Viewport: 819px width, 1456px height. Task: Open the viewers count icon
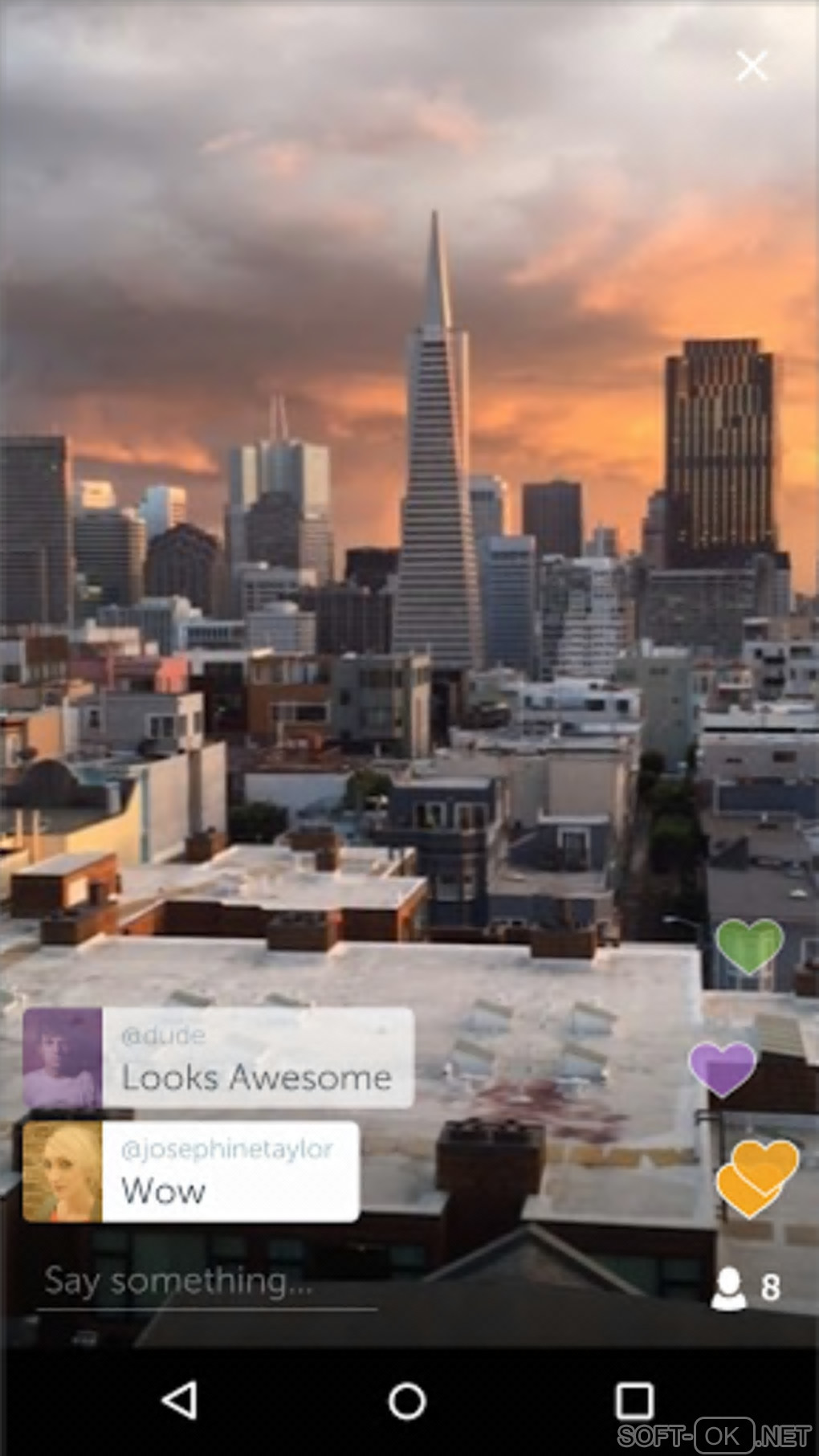click(745, 1287)
